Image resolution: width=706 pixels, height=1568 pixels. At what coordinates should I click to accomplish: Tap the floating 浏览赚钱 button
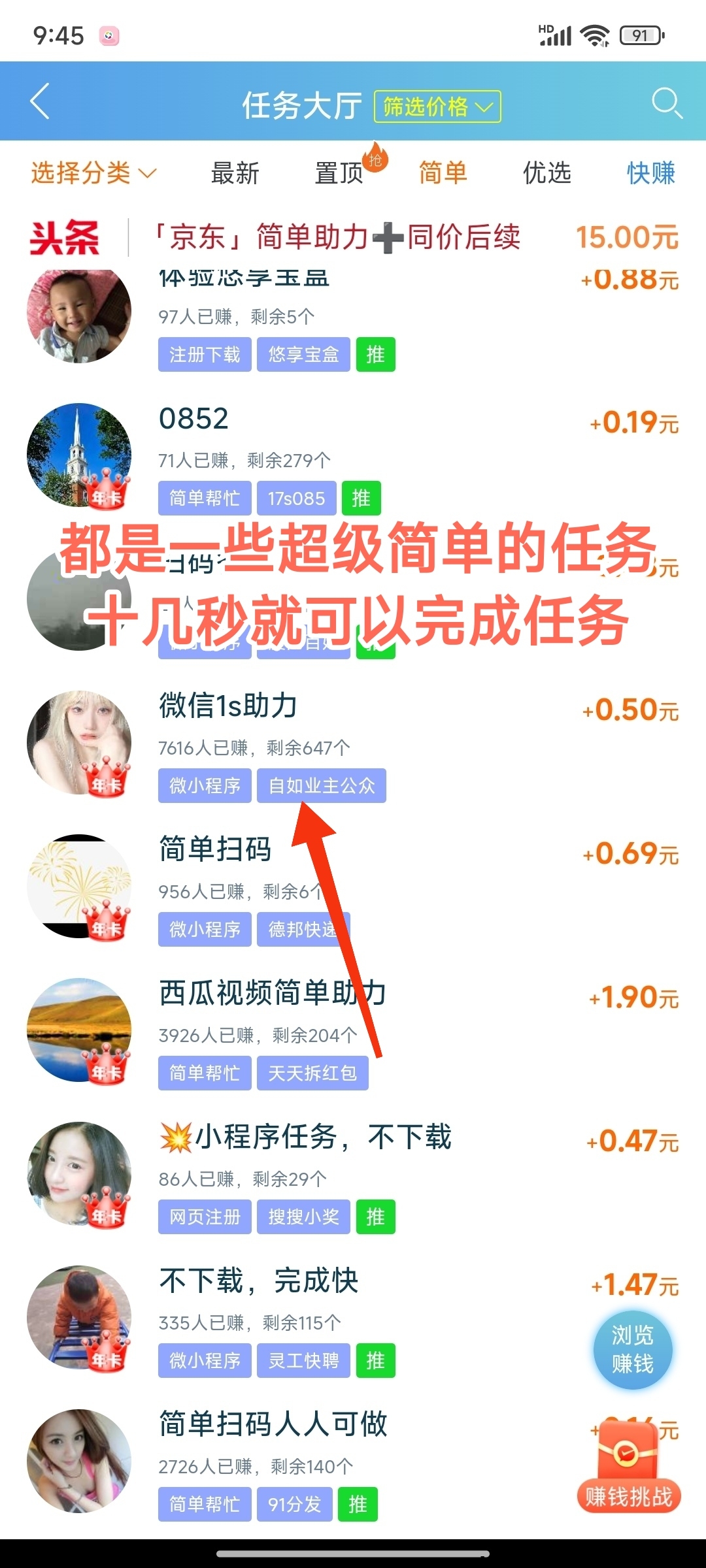632,1350
